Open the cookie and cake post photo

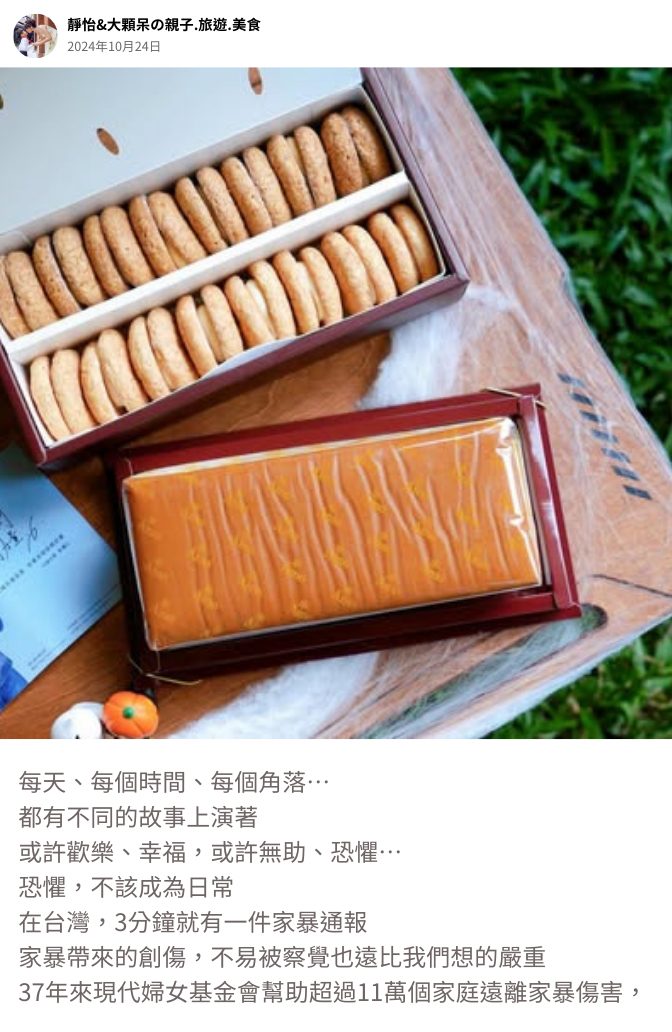tap(336, 403)
